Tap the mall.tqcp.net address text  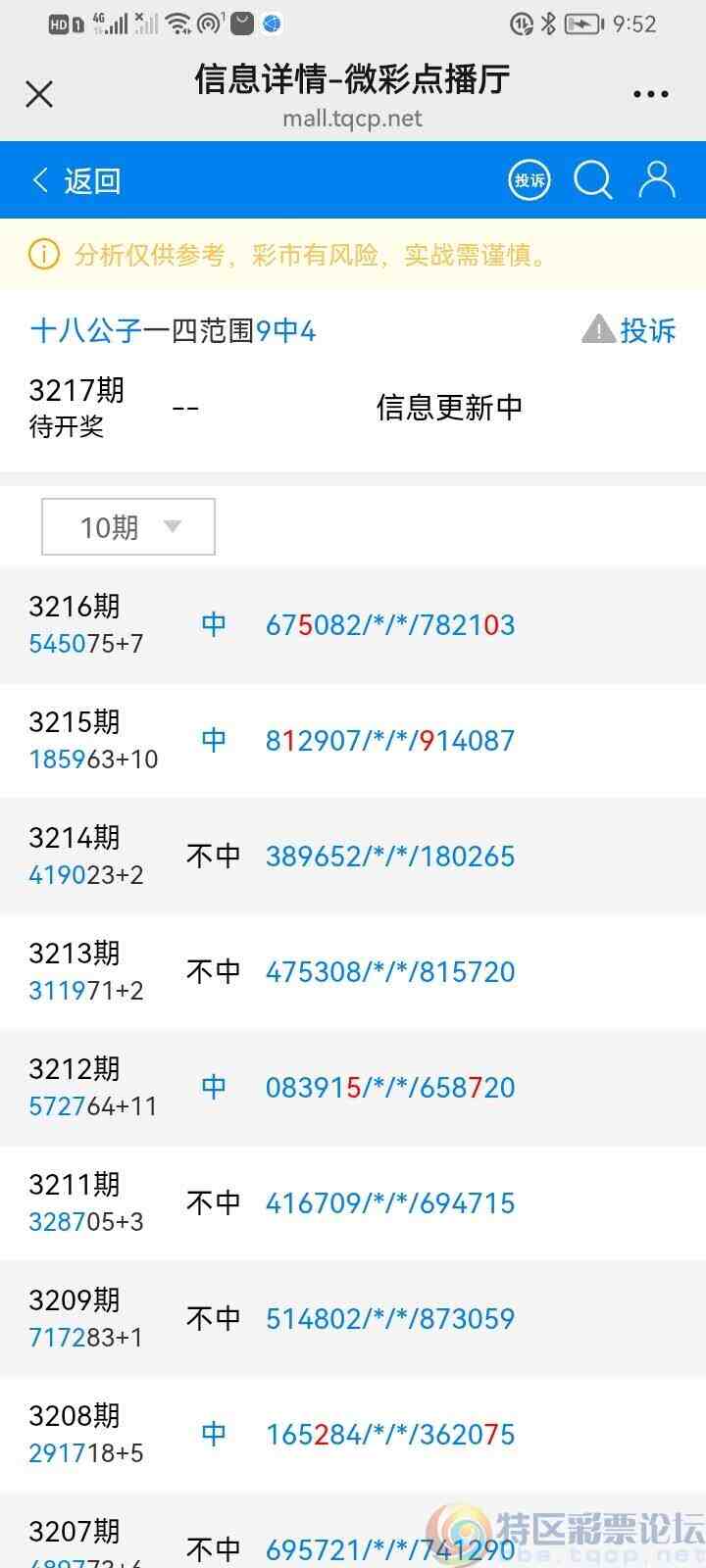click(353, 120)
